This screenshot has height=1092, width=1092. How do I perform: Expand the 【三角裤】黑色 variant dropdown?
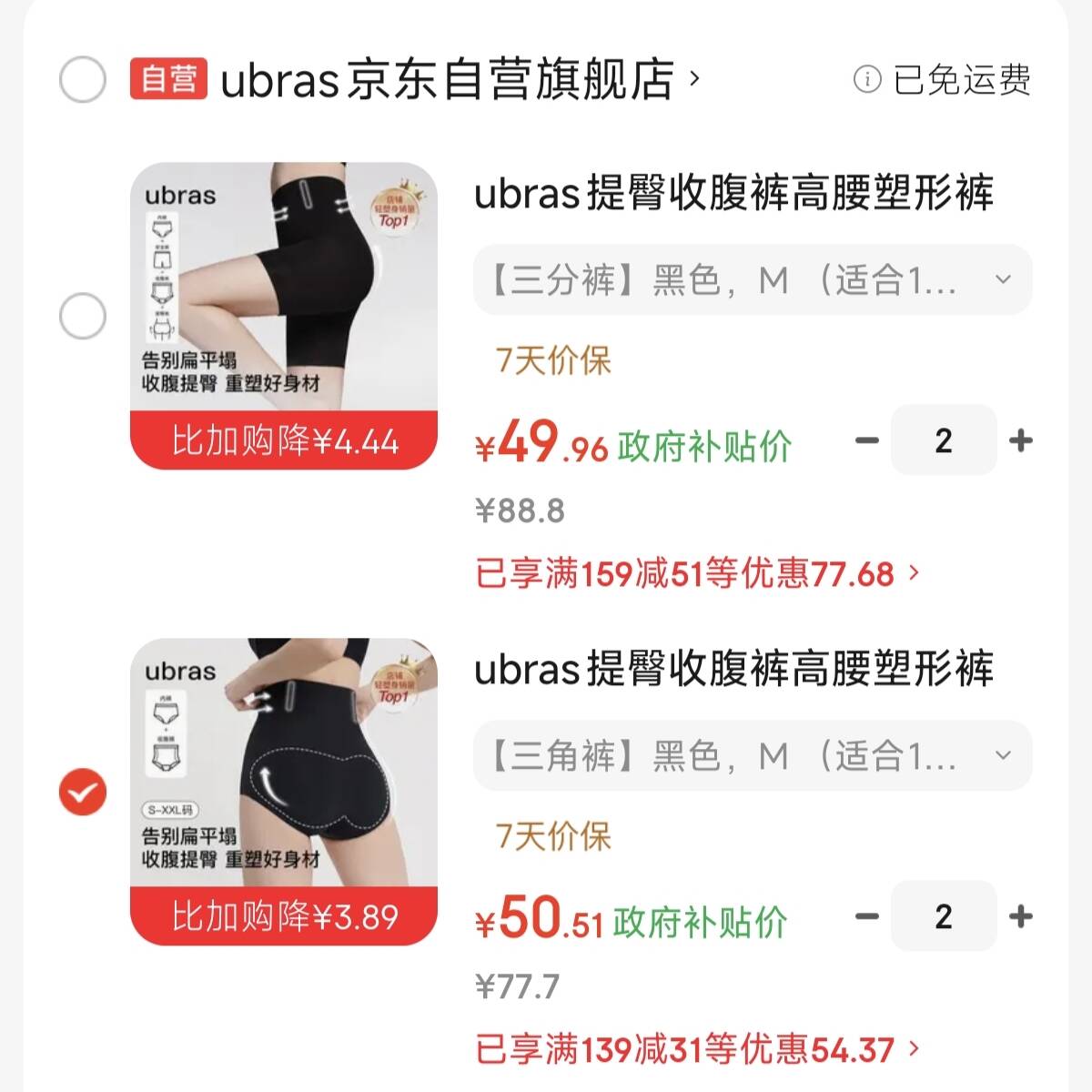[x=753, y=755]
